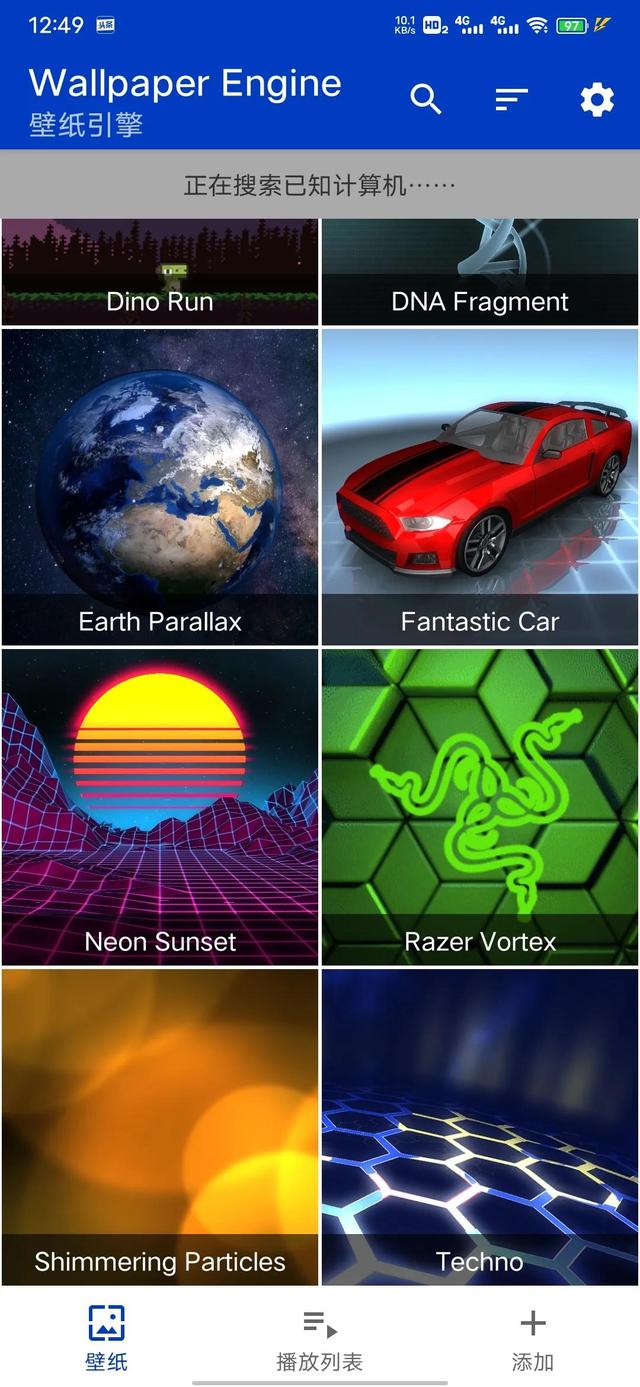The image size is (640, 1387).
Task: Select the DNA Fragment wallpaper
Action: tap(480, 272)
